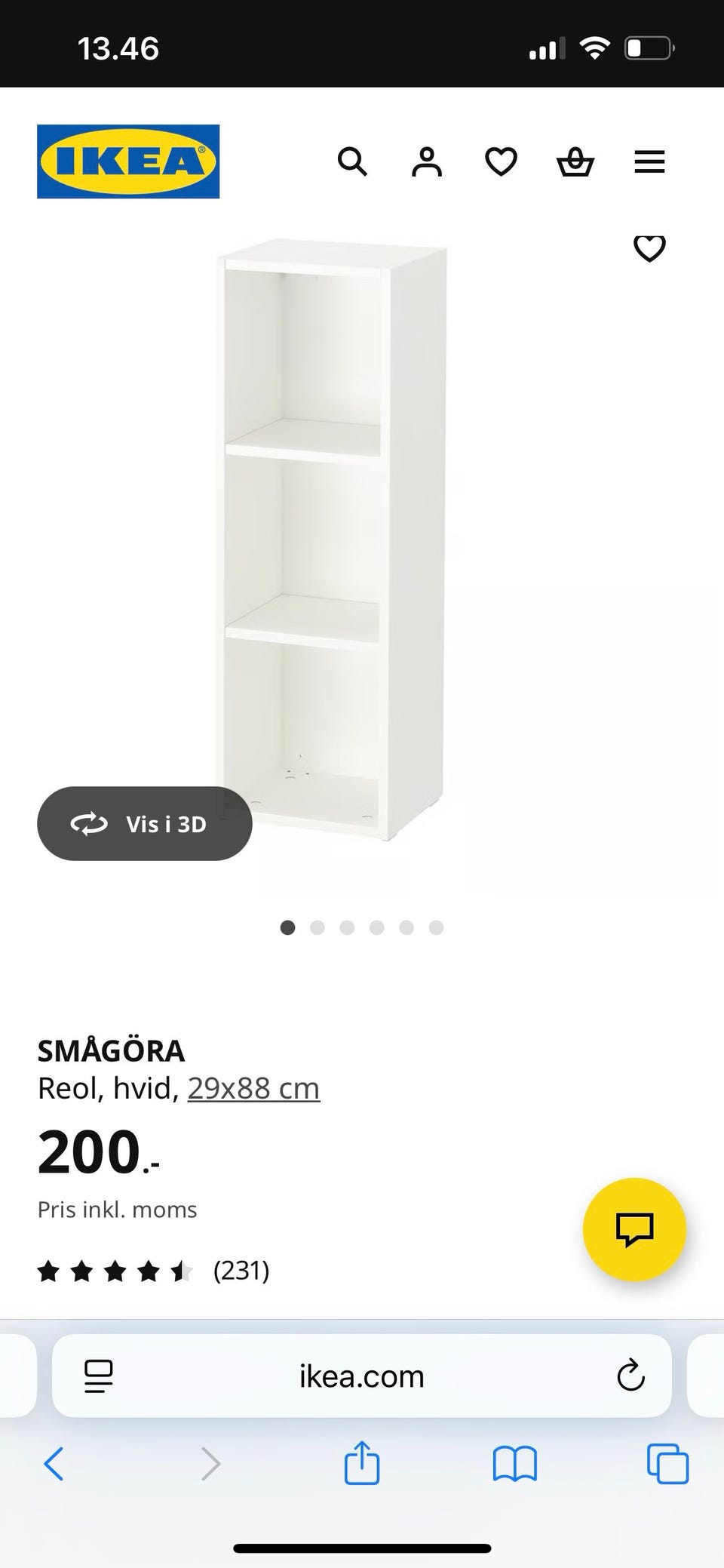Open the yellow chat button
The height and width of the screenshot is (1568, 724).
[x=634, y=1229]
